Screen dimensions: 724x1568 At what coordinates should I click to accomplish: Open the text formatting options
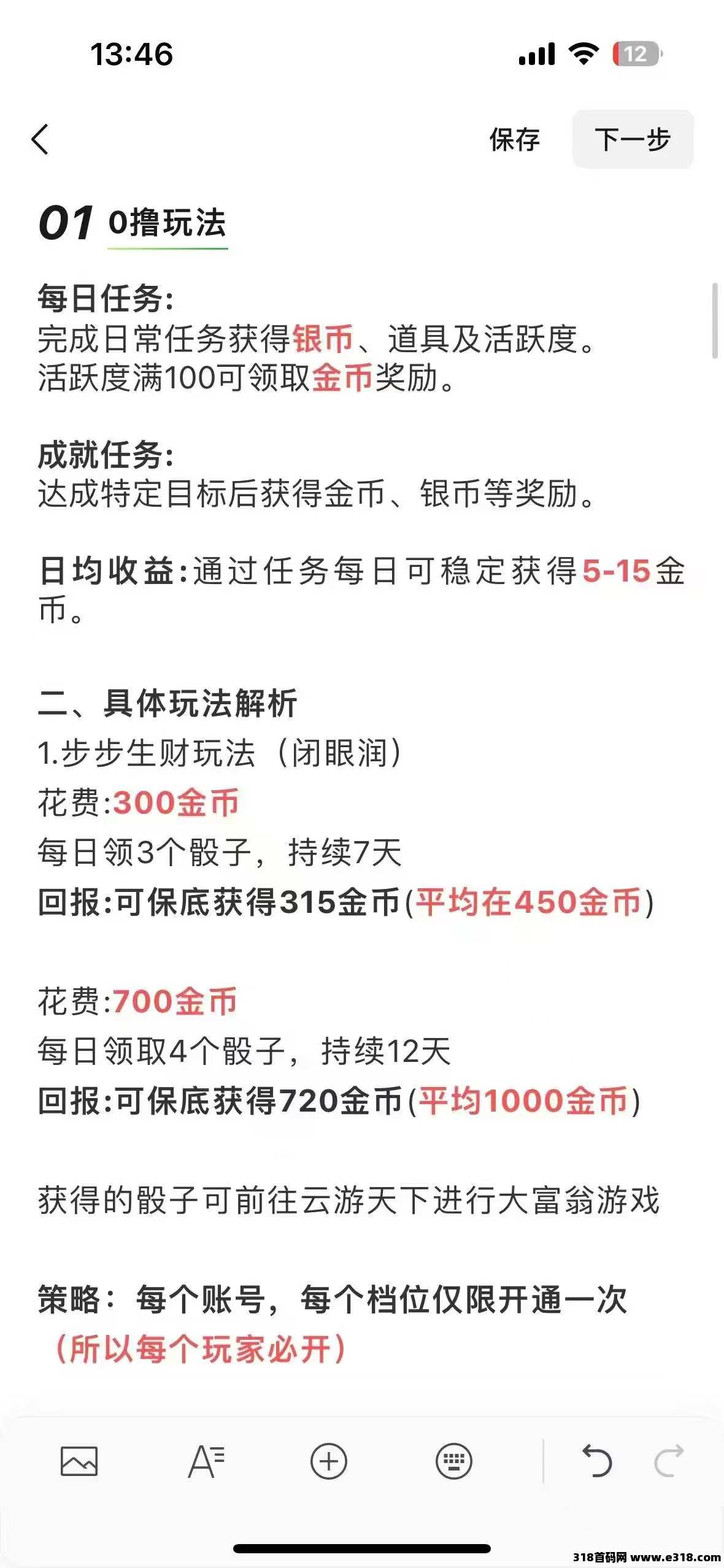click(206, 1462)
